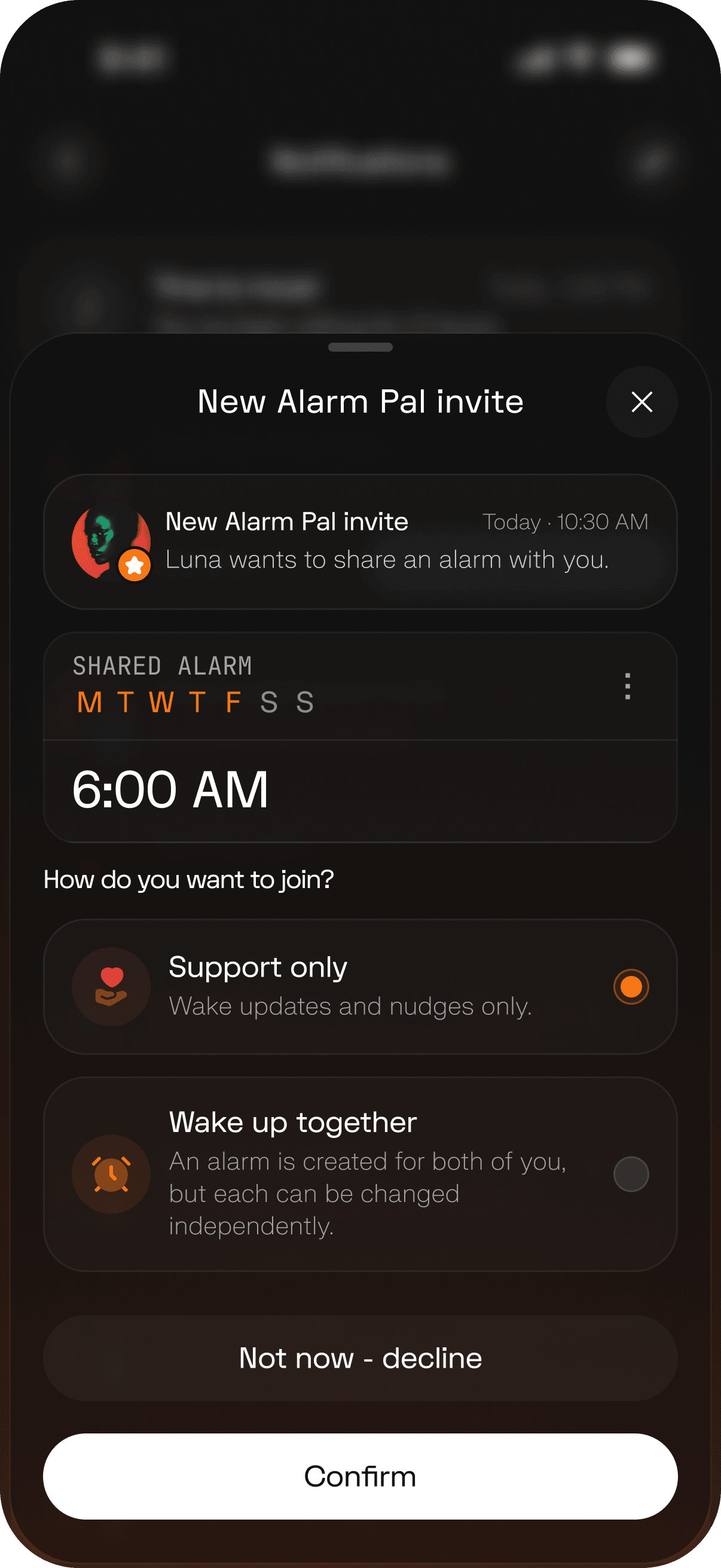Tap the alarm clock Wake up together icon
This screenshot has height=1568, width=721.
pyautogui.click(x=111, y=1174)
